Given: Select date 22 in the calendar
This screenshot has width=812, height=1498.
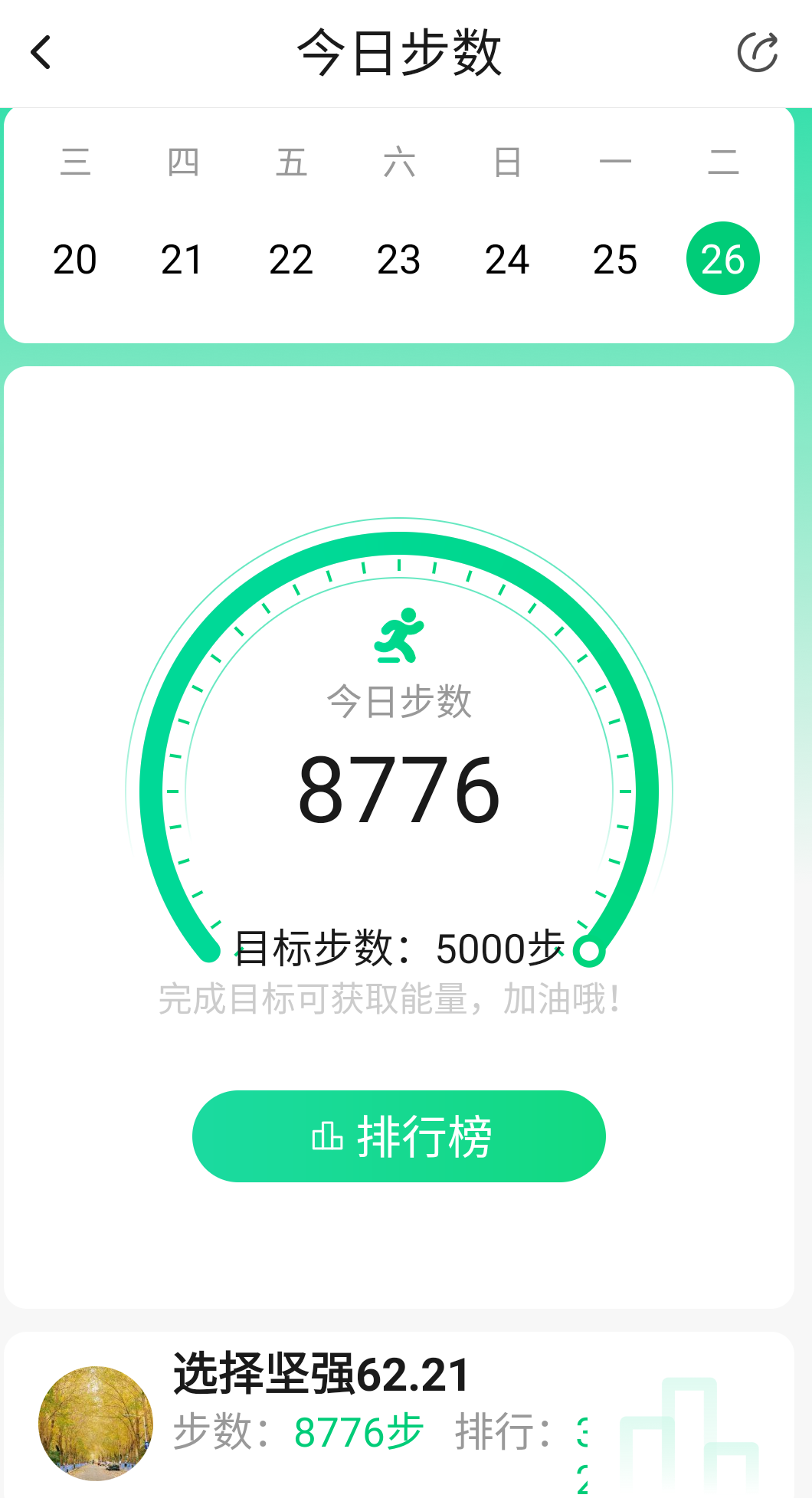Looking at the screenshot, I should coord(290,258).
